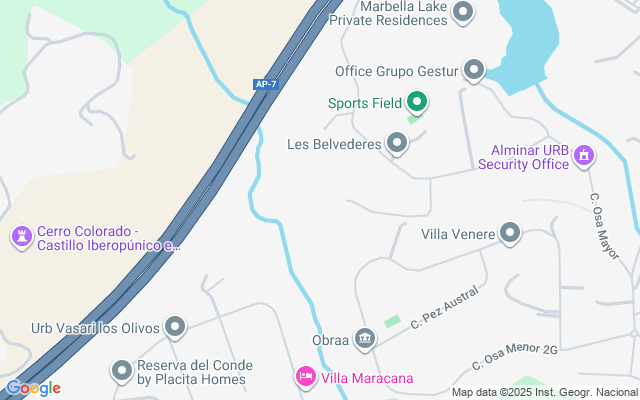Open the Villa Venere pin
The height and width of the screenshot is (400, 640).
pyautogui.click(x=510, y=234)
